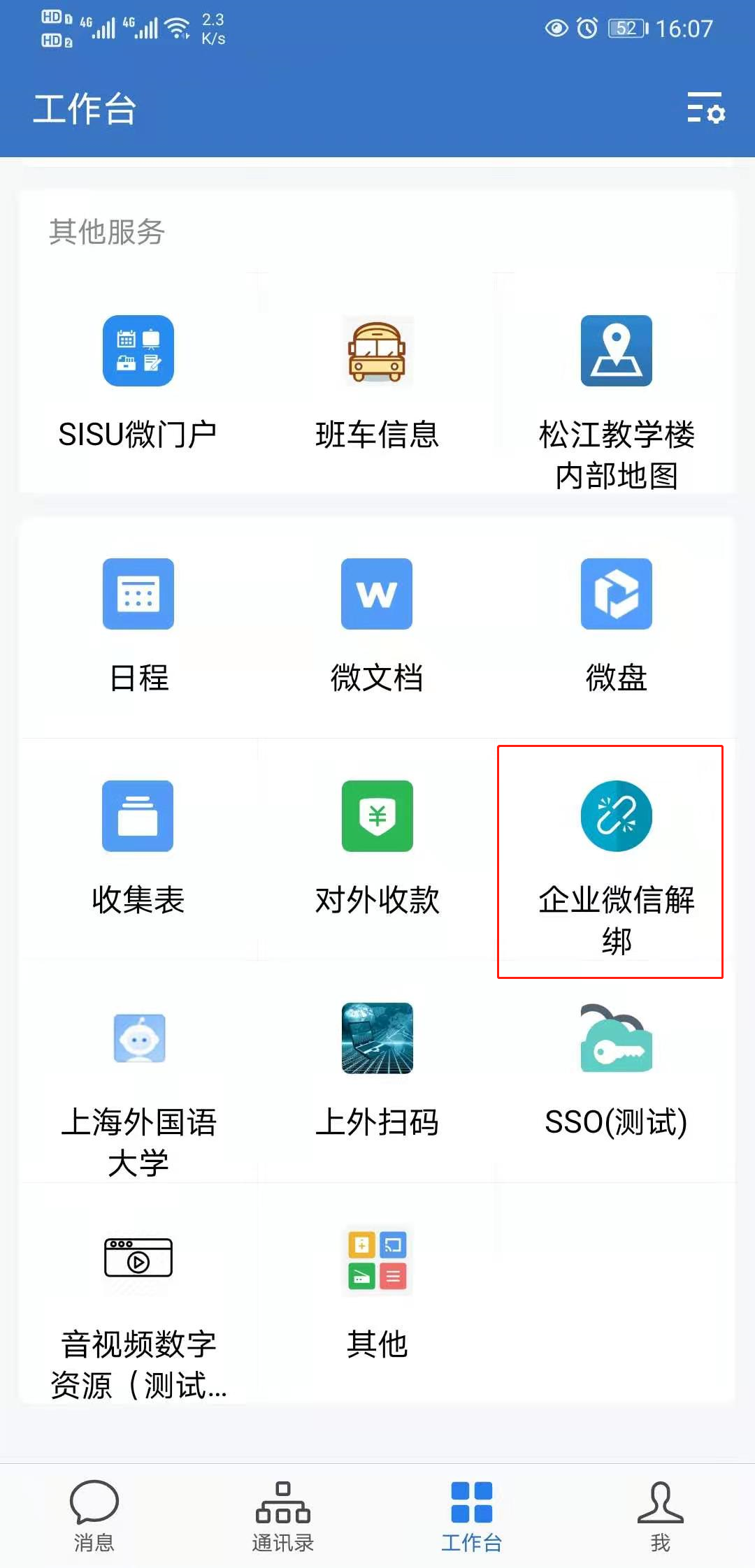The image size is (755, 1568).
Task: Open 收集表 forms app
Action: 138,816
